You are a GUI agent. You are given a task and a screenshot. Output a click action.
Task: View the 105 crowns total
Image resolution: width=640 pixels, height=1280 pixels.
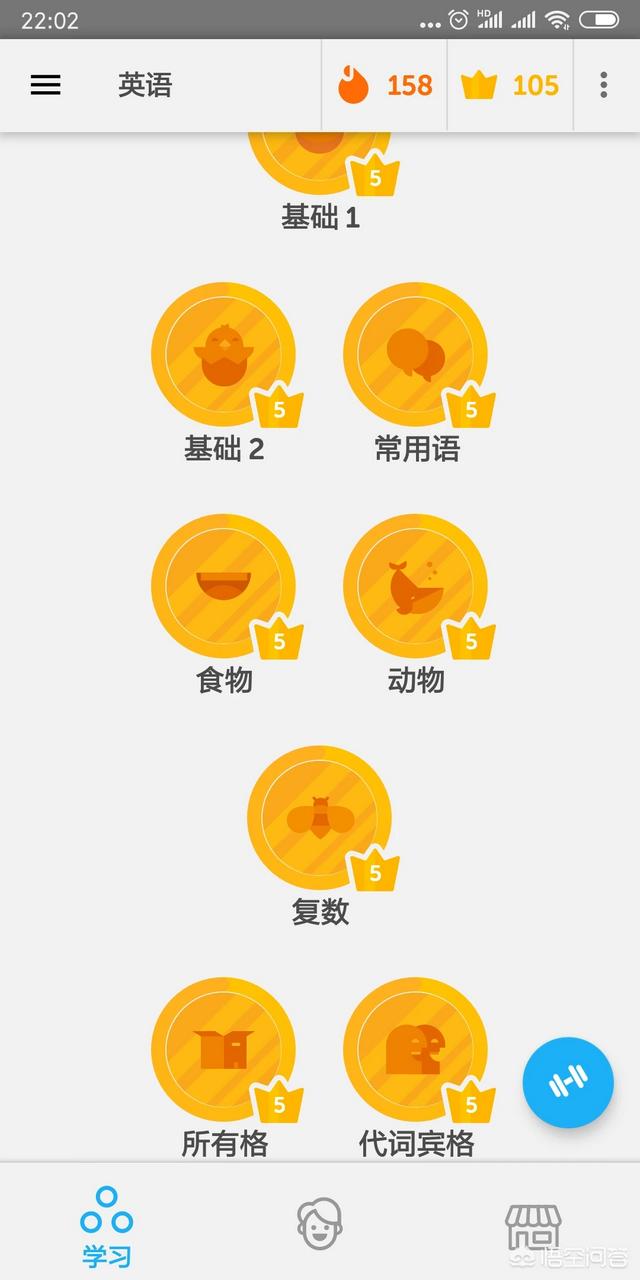click(510, 85)
